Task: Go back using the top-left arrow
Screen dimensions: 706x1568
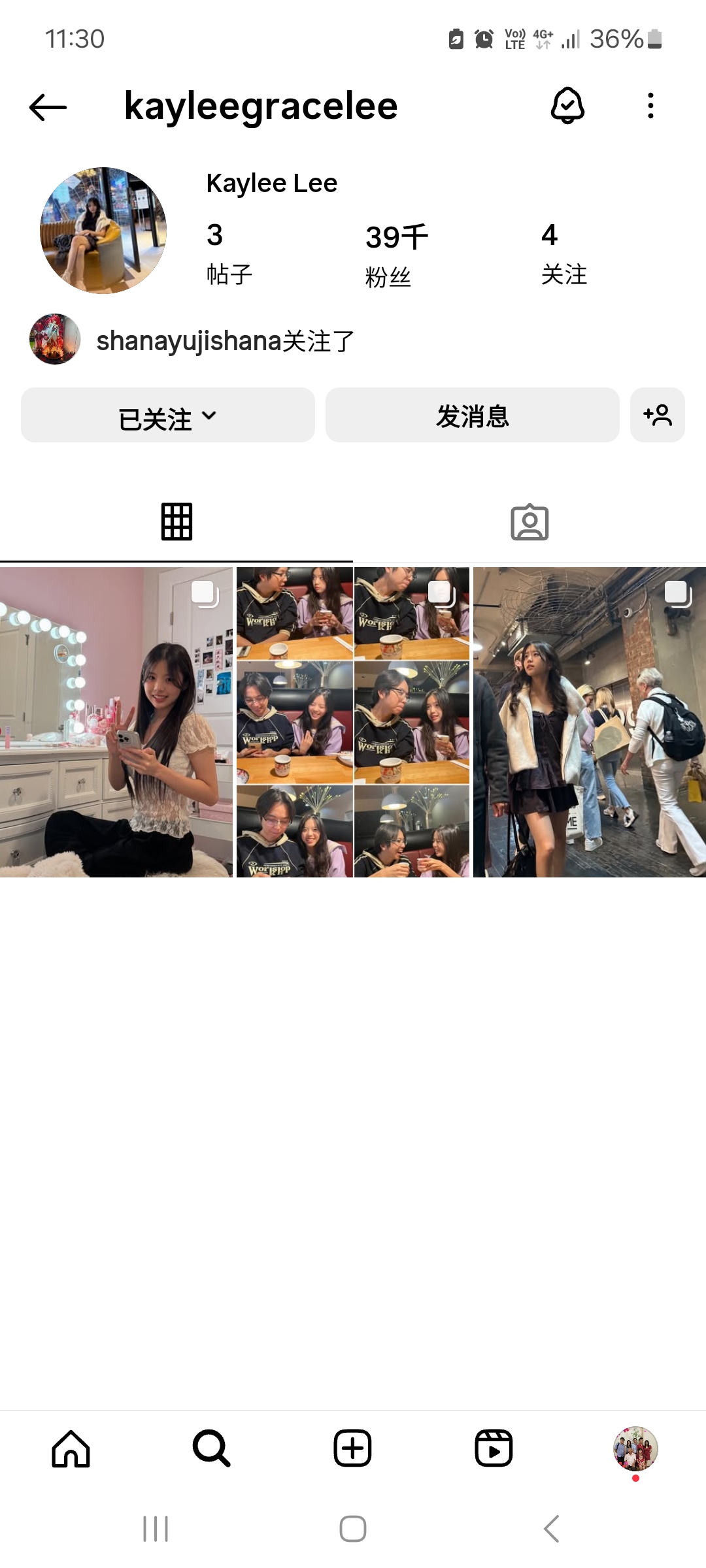Action: tap(48, 107)
